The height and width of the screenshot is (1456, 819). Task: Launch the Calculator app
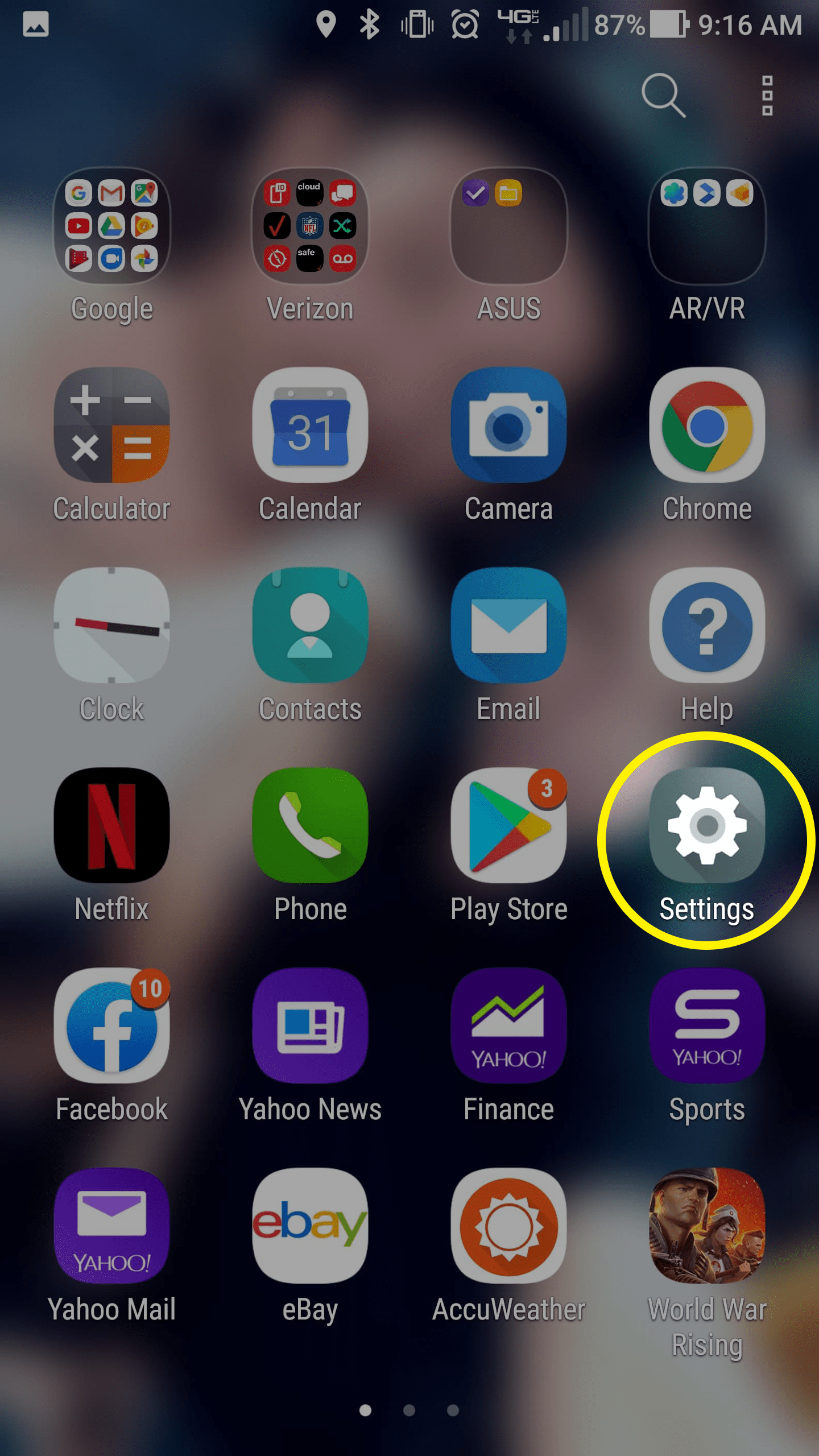[112, 425]
